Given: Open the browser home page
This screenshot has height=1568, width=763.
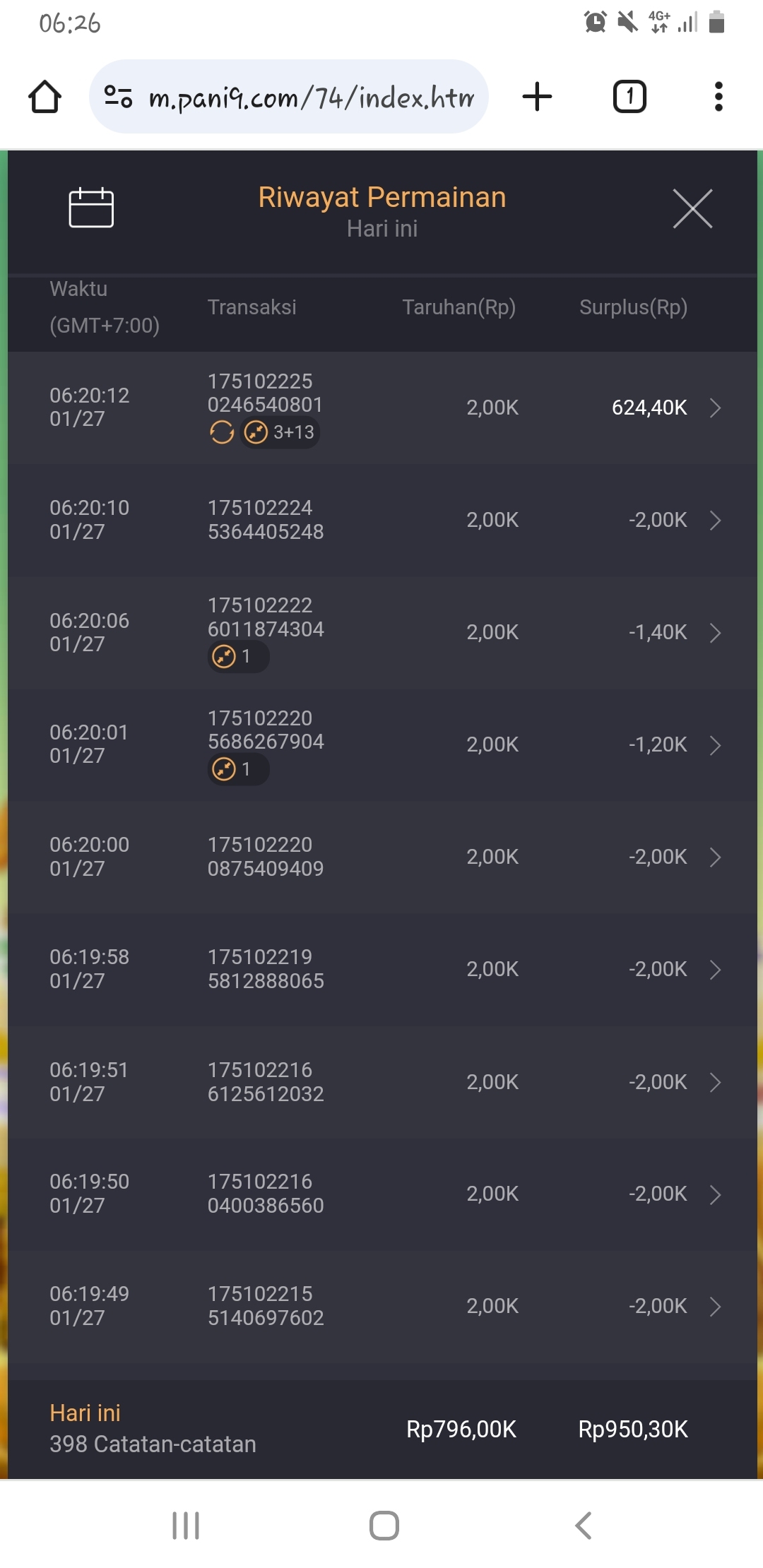Looking at the screenshot, I should [45, 97].
